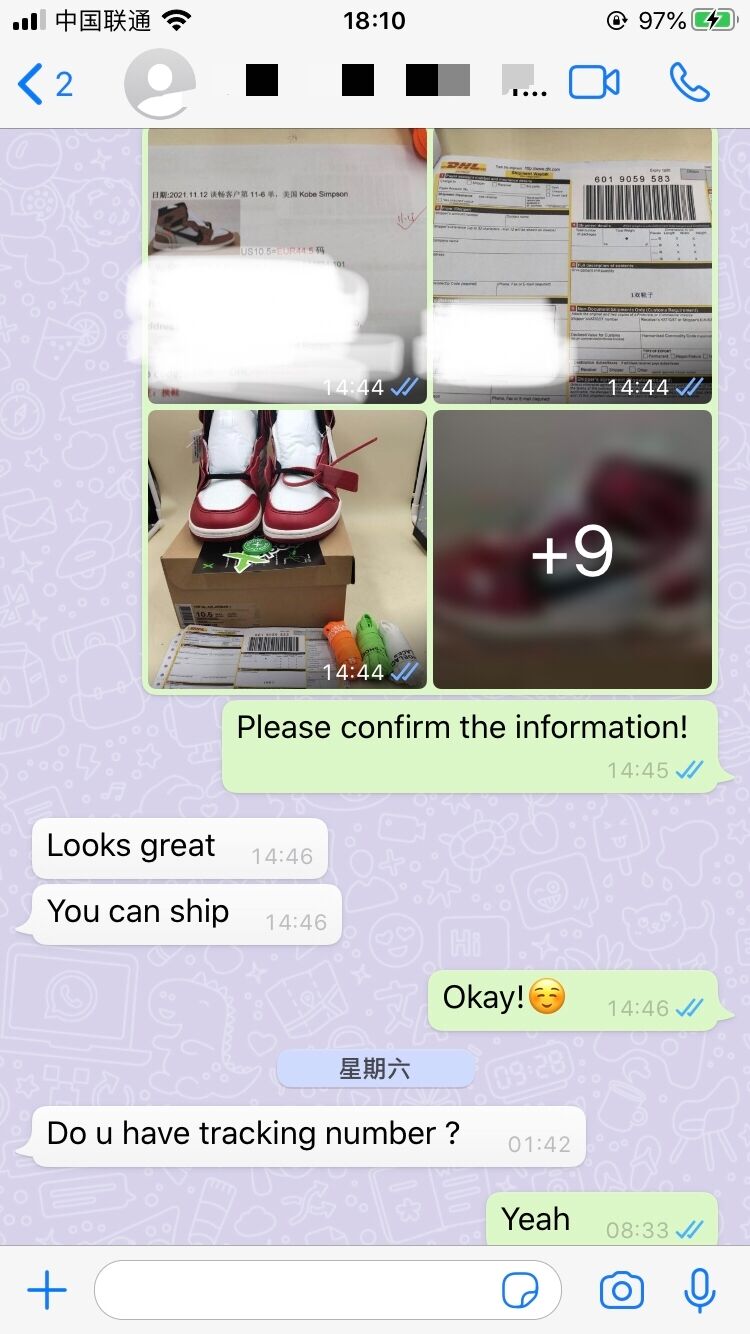
Task: Open the contact's profile avatar
Action: click(x=160, y=84)
